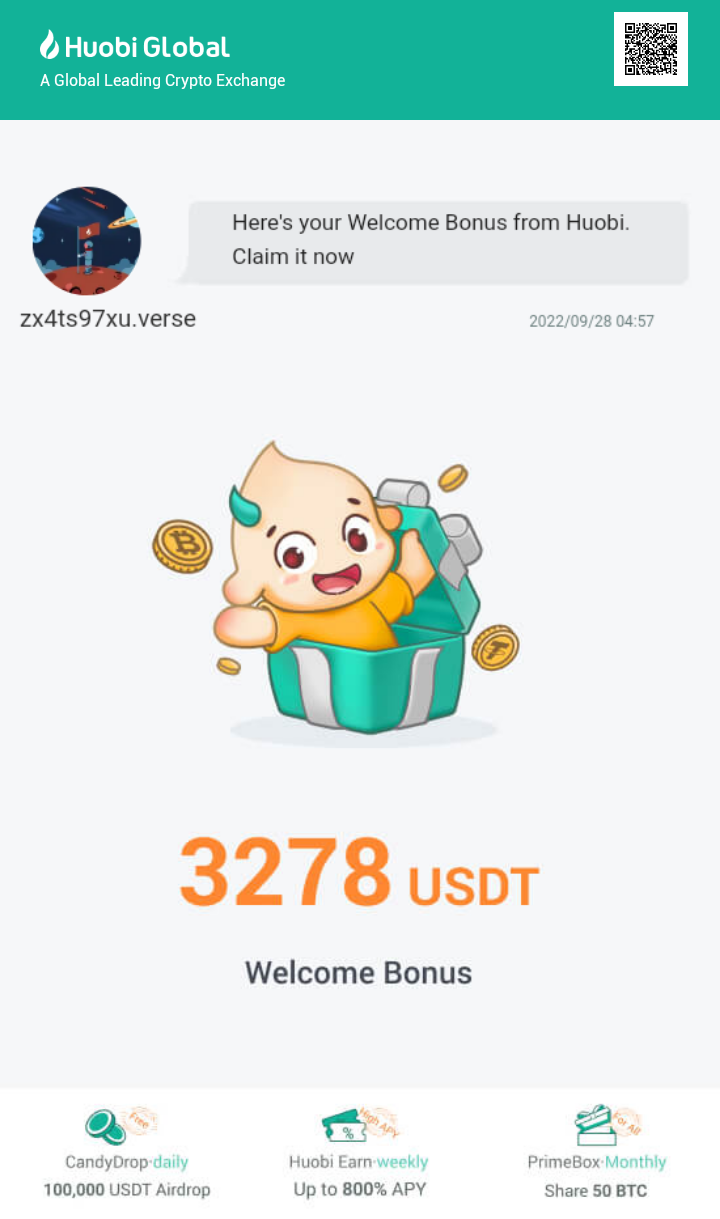This screenshot has height=1219, width=720.
Task: Click the 3278 USDT bonus amount
Action: [x=357, y=873]
